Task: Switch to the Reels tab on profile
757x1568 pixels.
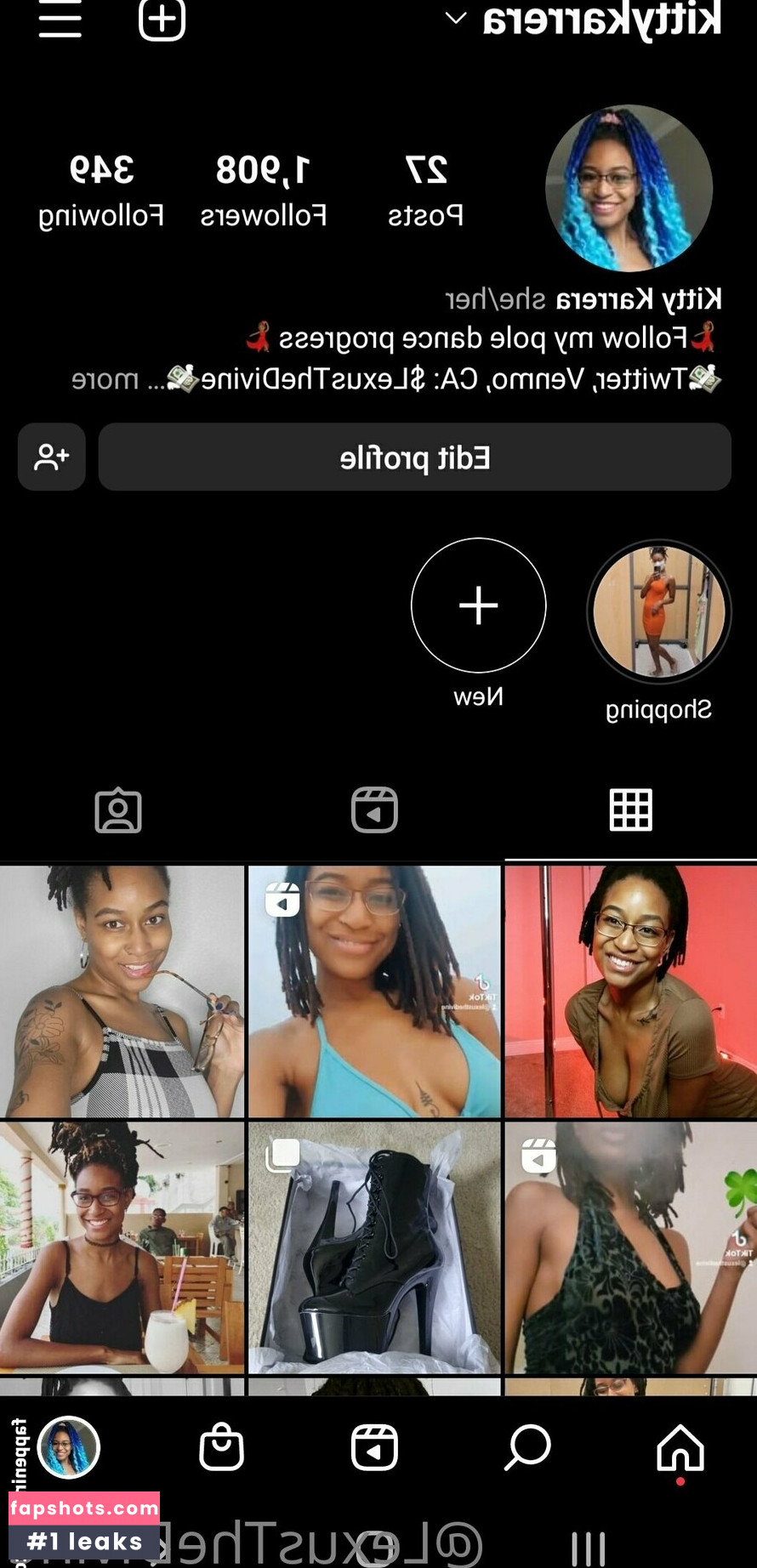Action: (374, 810)
